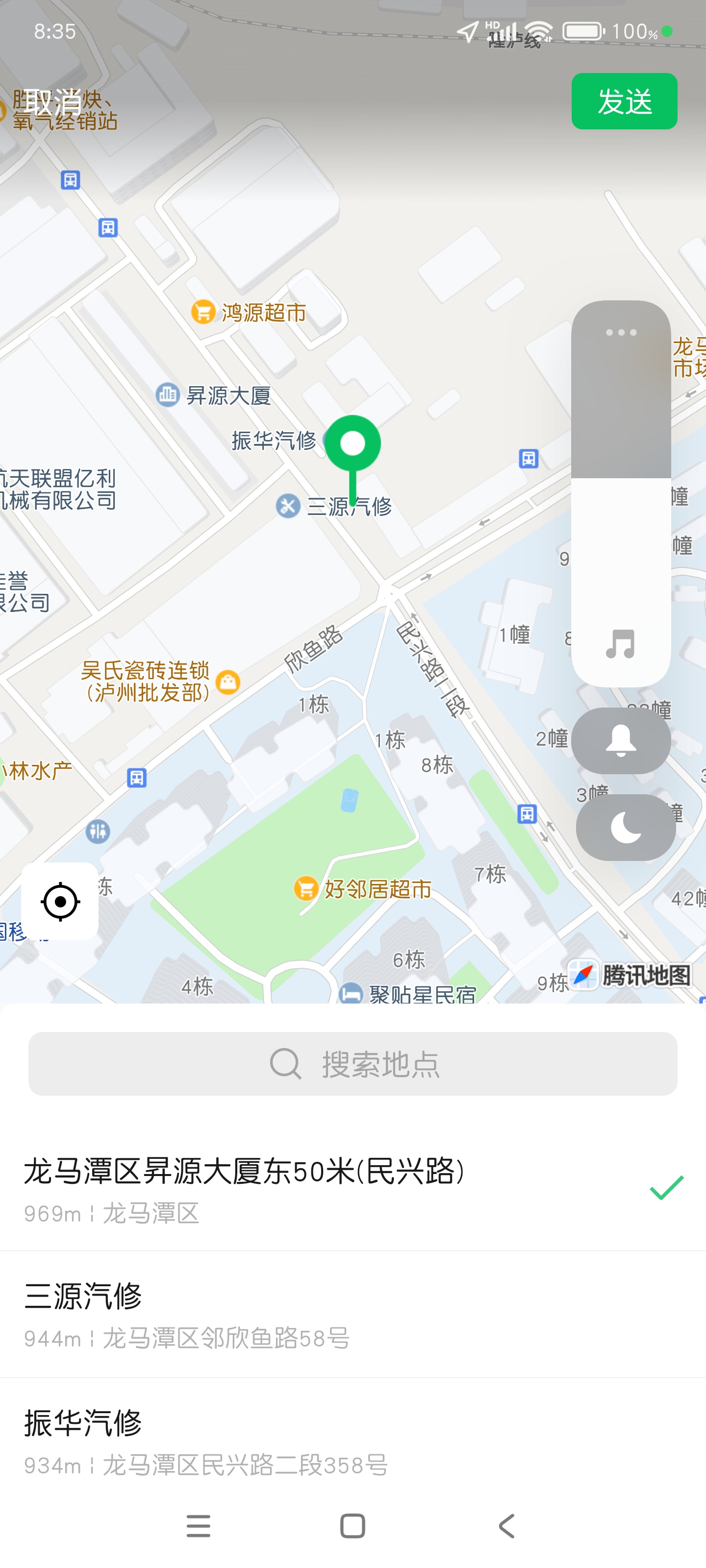Image resolution: width=706 pixels, height=1568 pixels.
Task: Open the 搜索地点 search field
Action: [x=353, y=1063]
